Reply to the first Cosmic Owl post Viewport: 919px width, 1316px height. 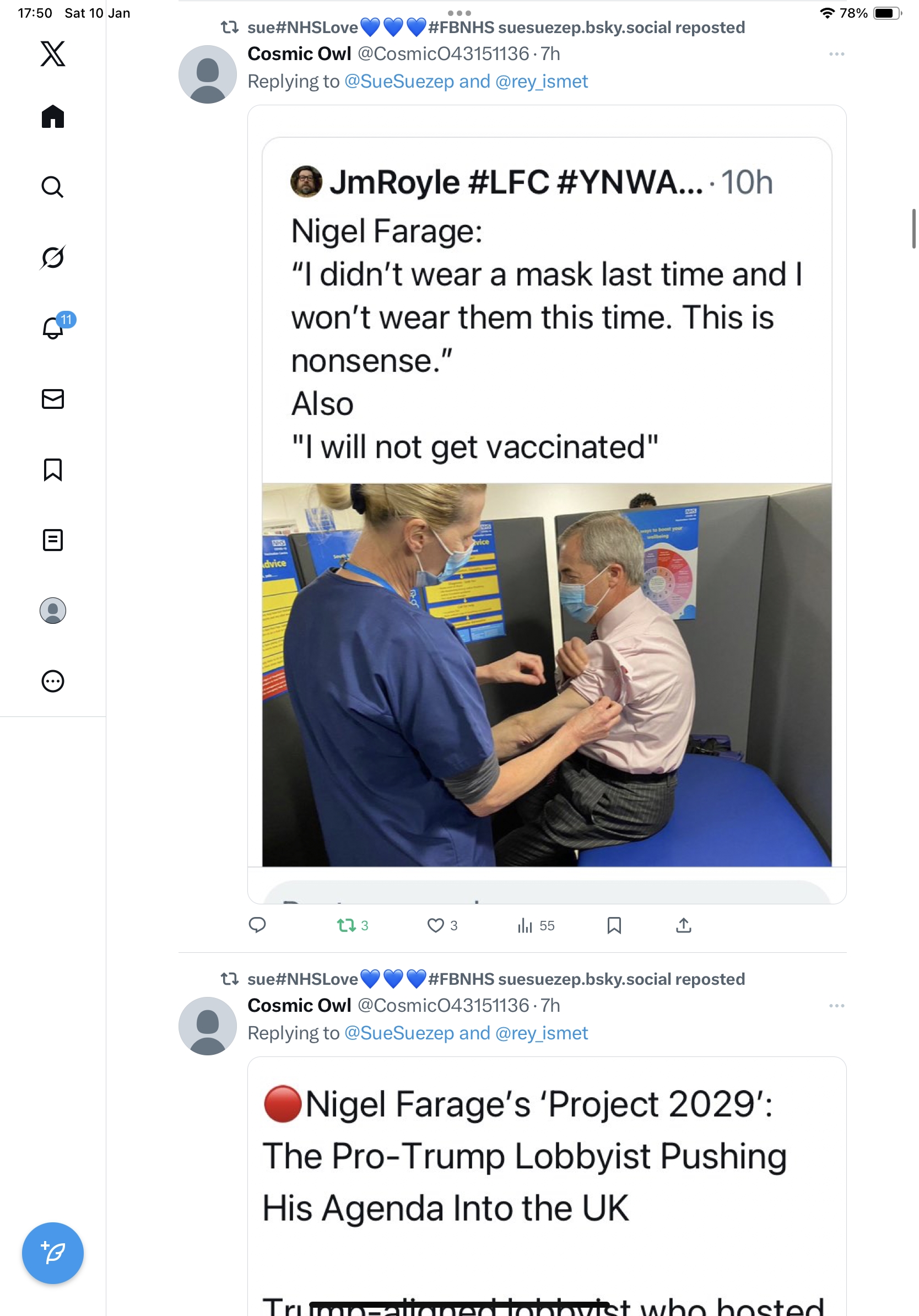tap(257, 925)
